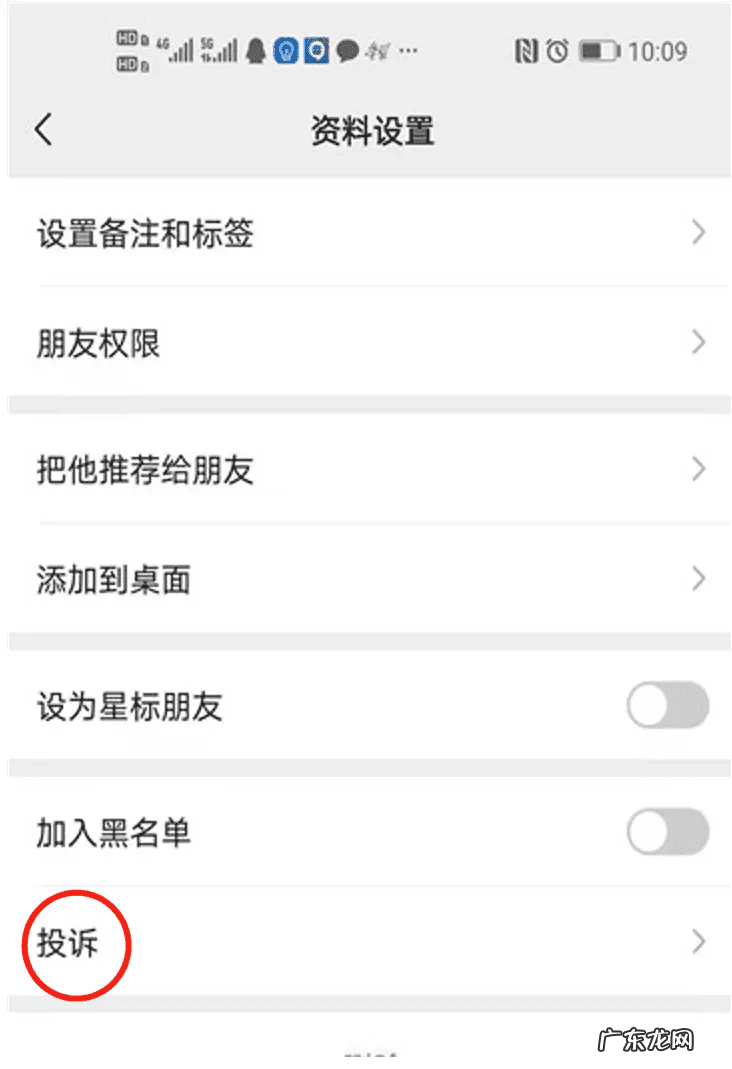This screenshot has width=732, height=1069.
Task: Enable 设为星标朋友 (star friend) switch
Action: (666, 705)
